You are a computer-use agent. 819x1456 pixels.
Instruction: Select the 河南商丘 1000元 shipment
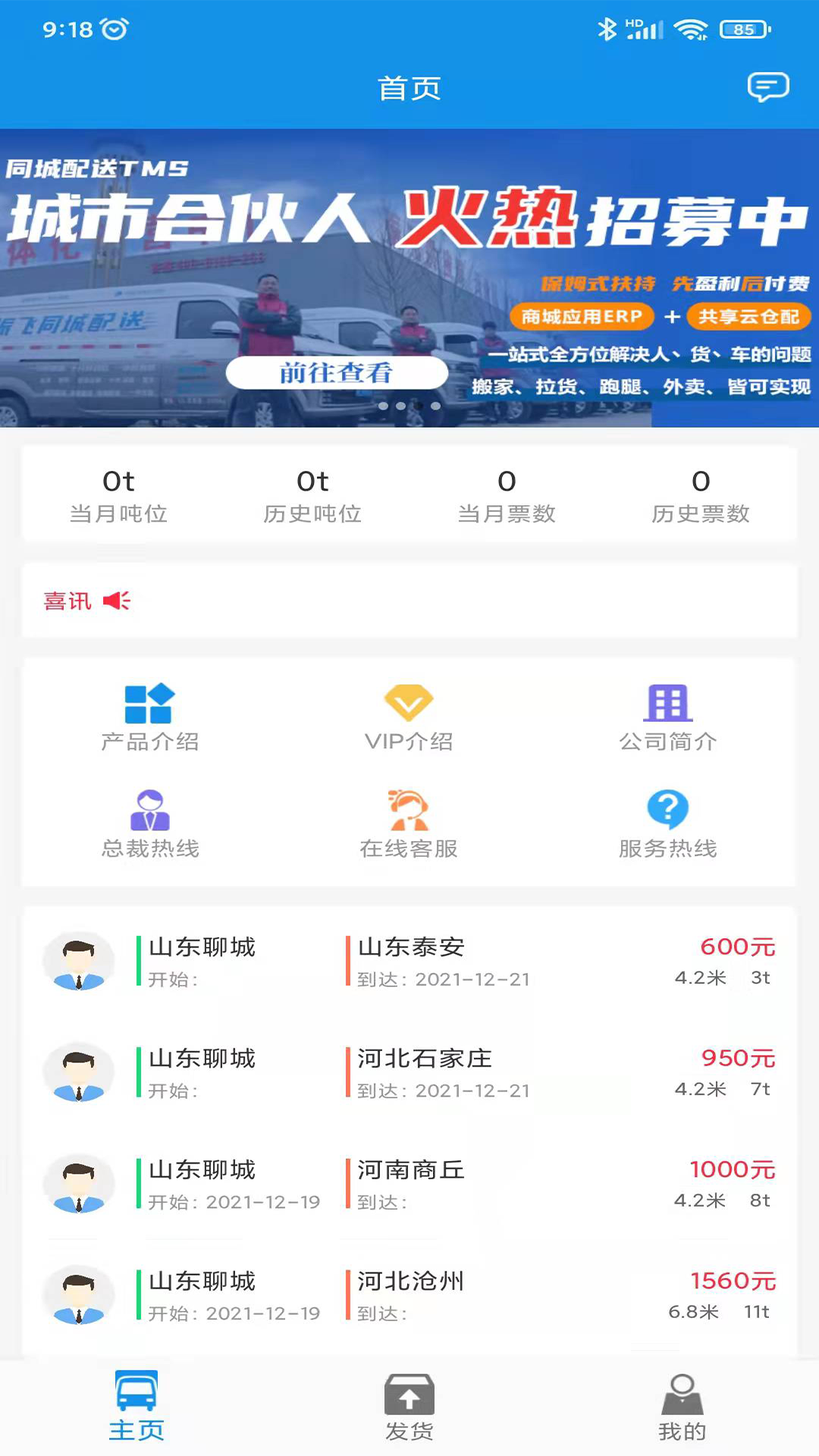click(409, 1185)
